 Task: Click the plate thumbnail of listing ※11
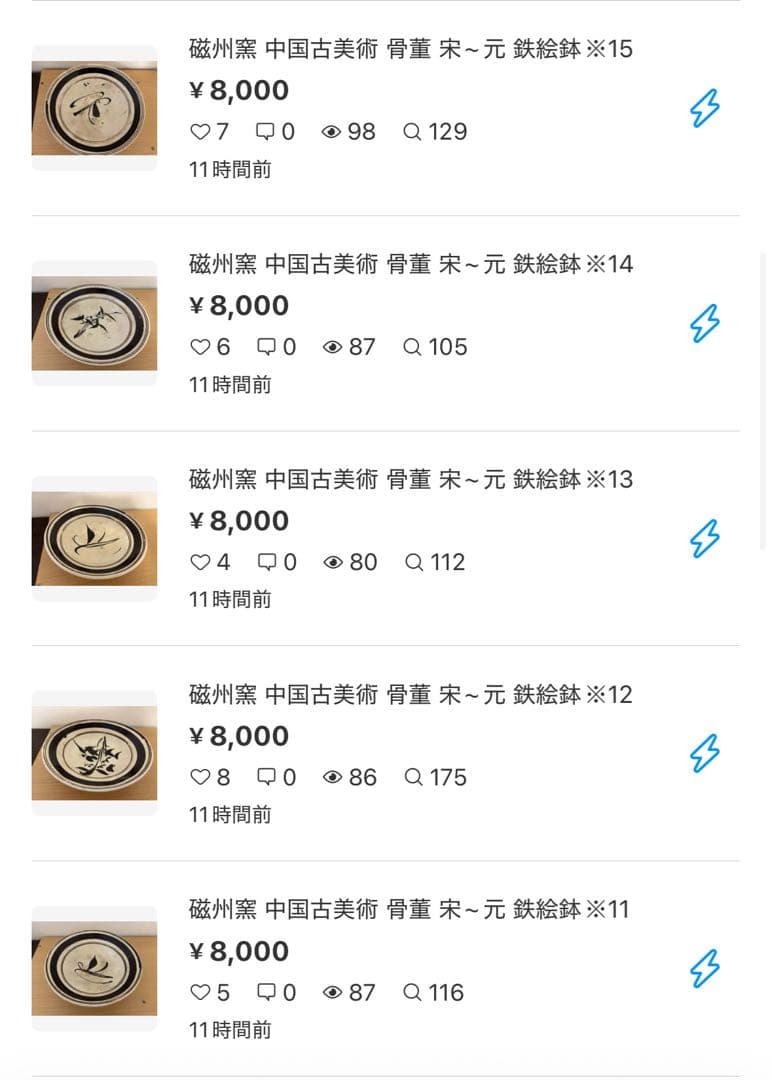(x=94, y=967)
